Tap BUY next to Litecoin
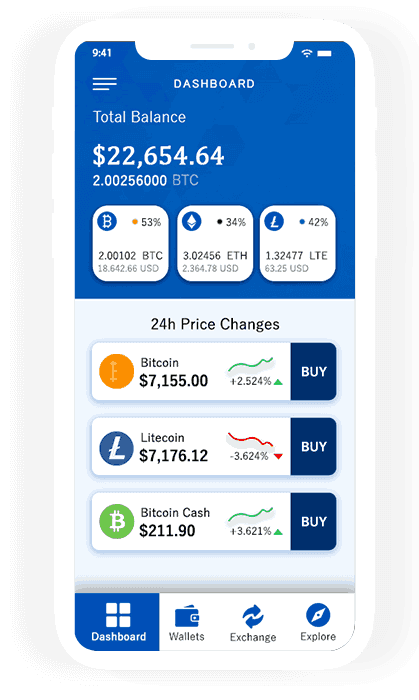This screenshot has width=419, height=700. (313, 446)
